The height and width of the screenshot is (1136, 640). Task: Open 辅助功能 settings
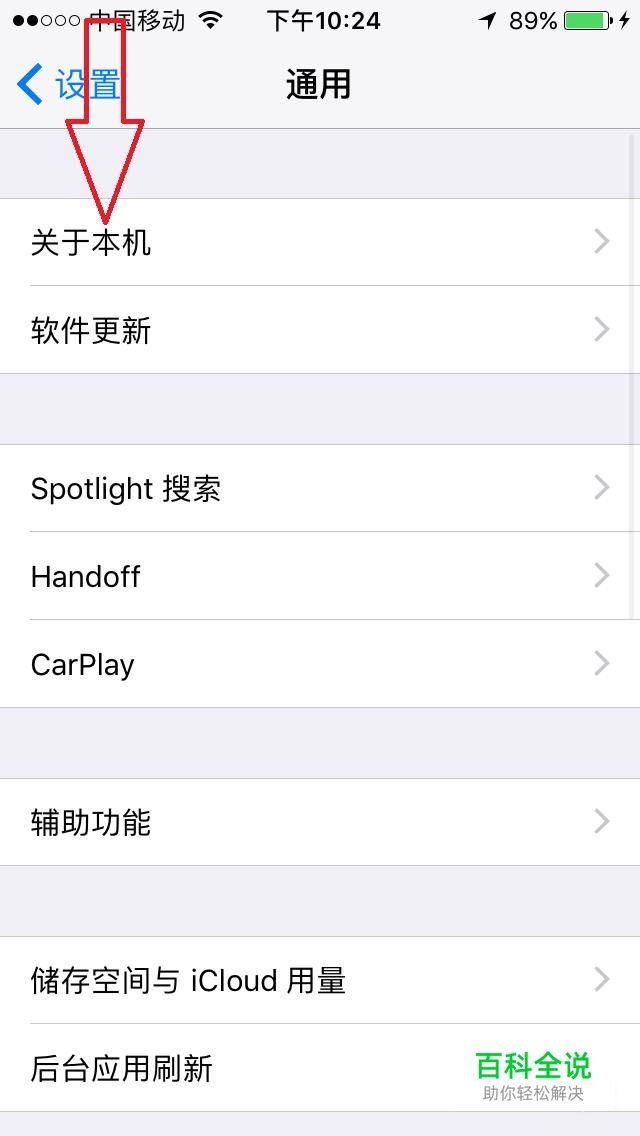(x=320, y=822)
